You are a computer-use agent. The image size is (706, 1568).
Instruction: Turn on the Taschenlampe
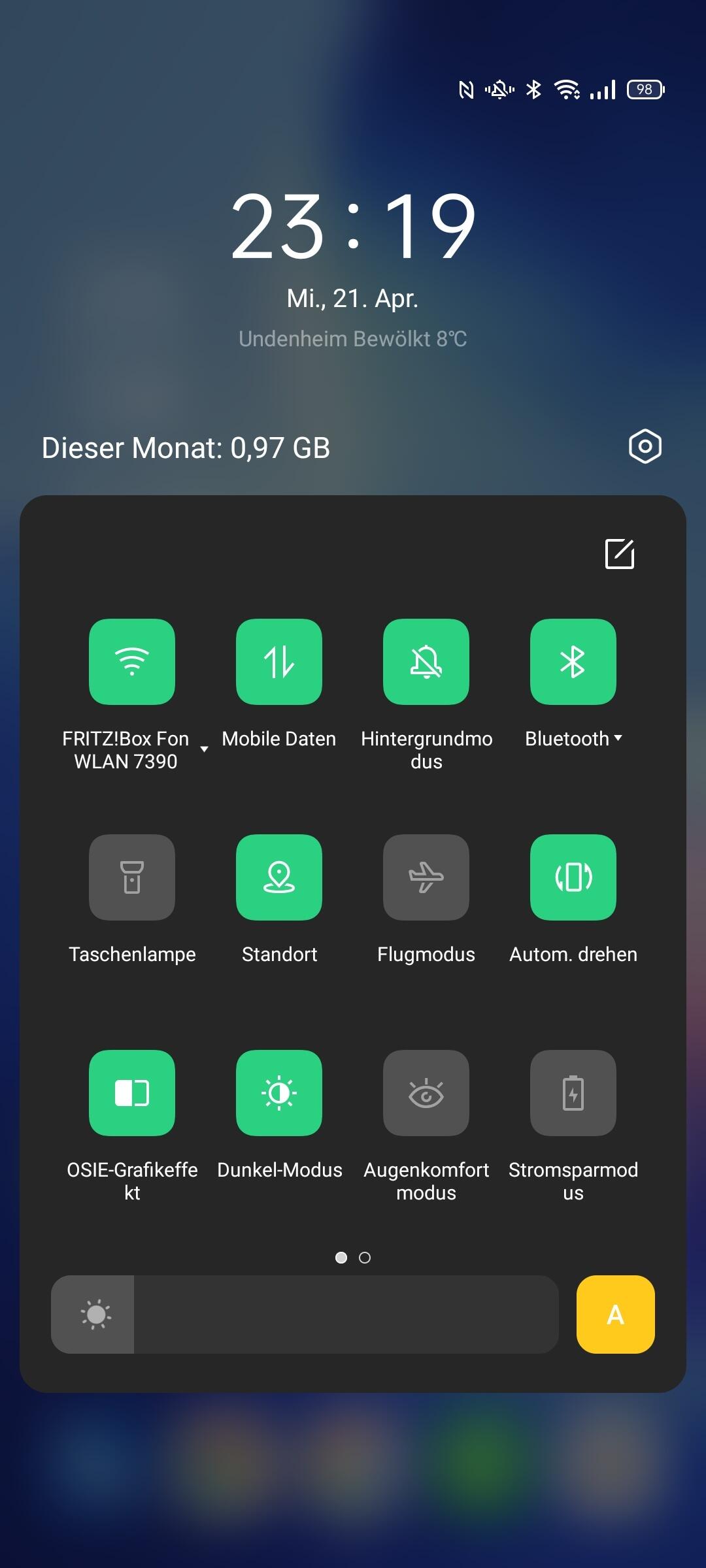[x=132, y=877]
